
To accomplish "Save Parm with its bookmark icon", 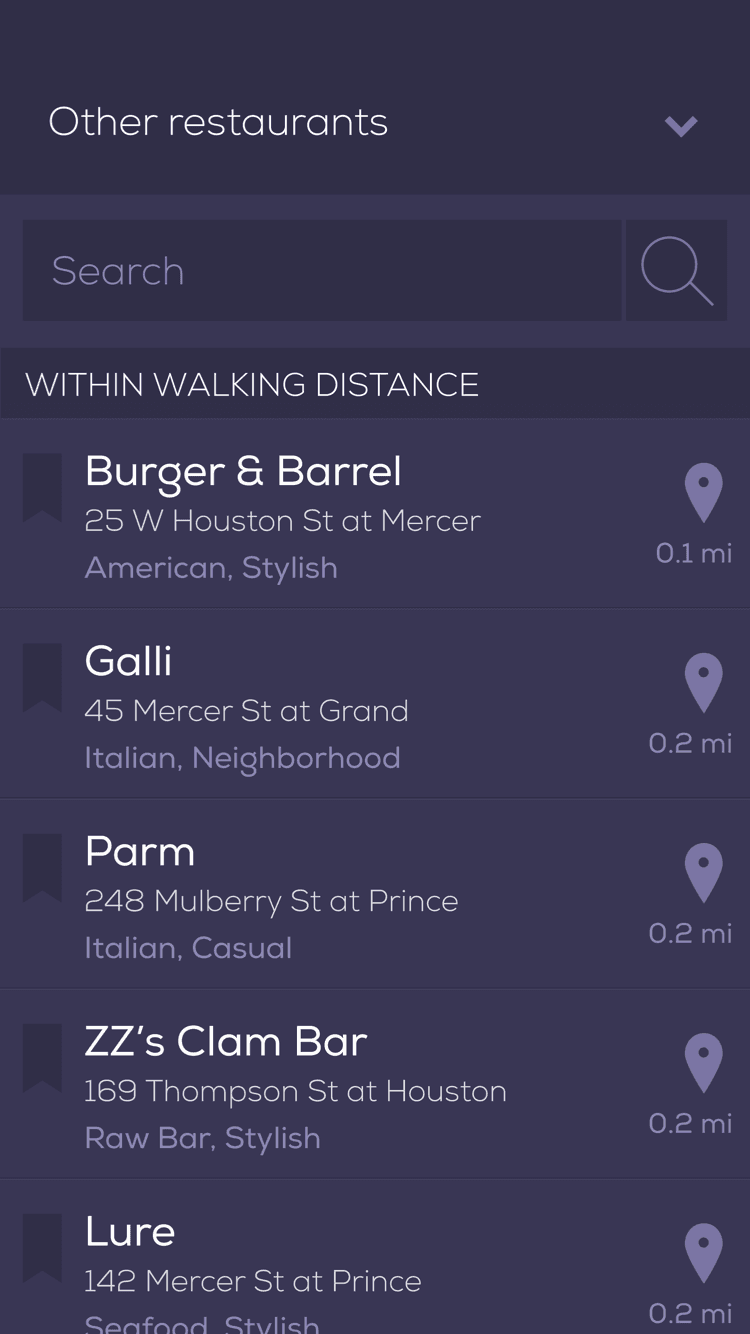I will click(42, 867).
